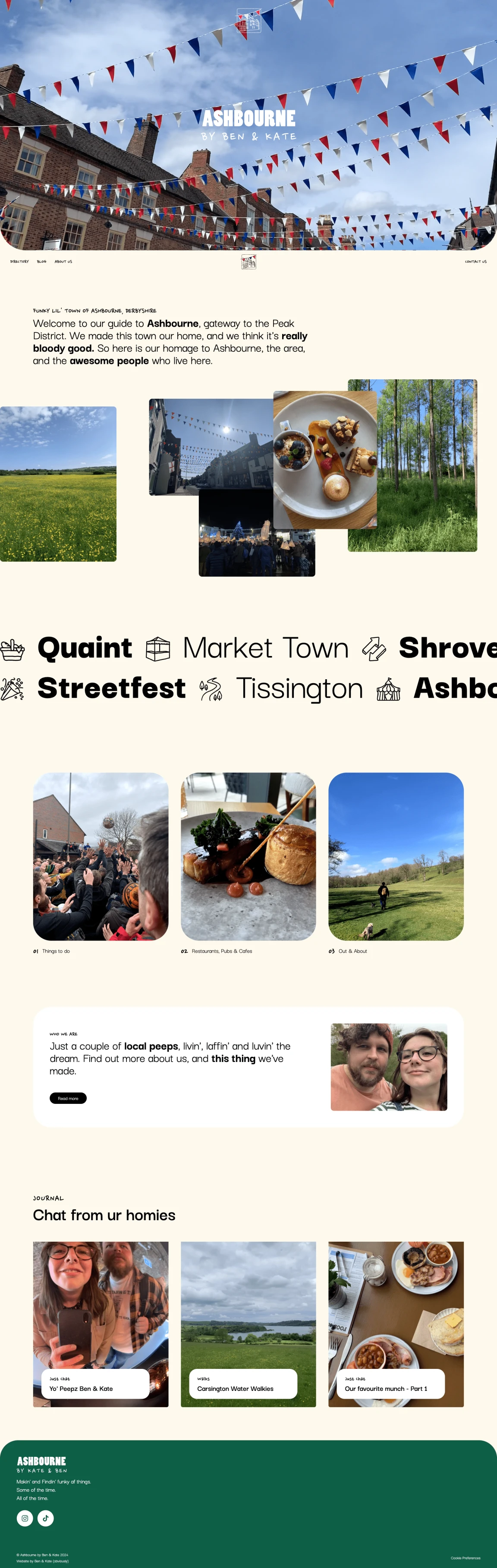Image resolution: width=497 pixels, height=1568 pixels.
Task: Read the Carsington Water Walkies post
Action: pos(244,1384)
